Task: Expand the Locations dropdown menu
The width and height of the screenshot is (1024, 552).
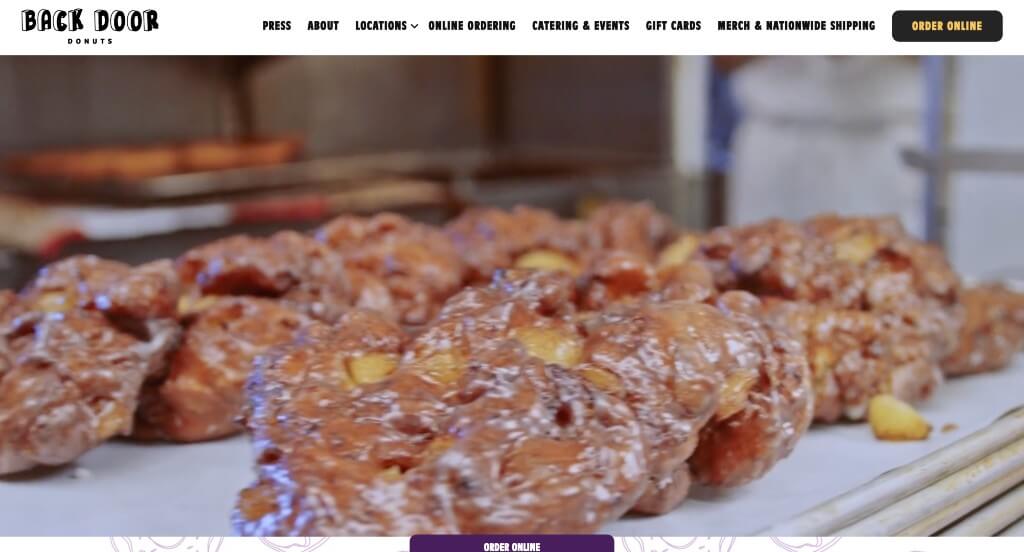Action: tap(386, 26)
